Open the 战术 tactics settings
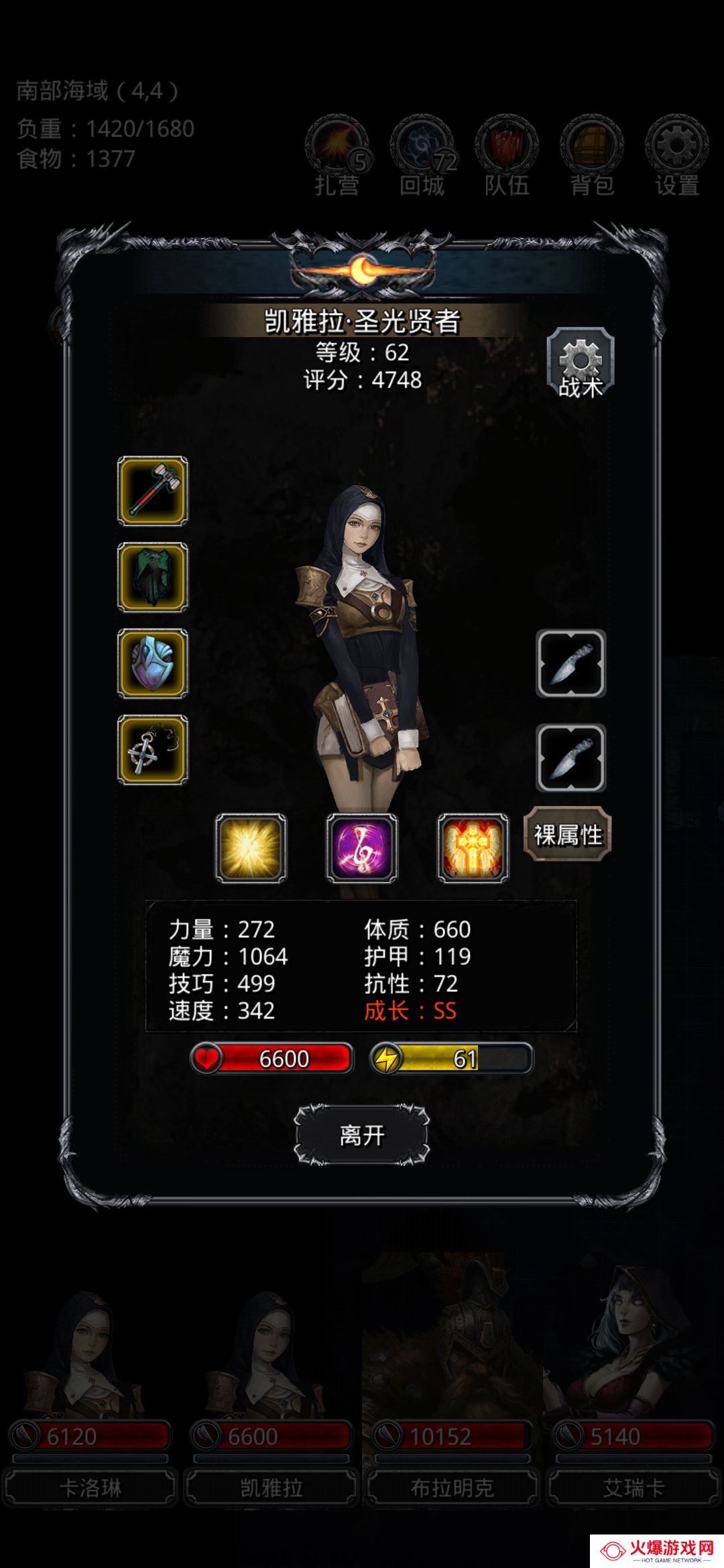This screenshot has width=724, height=1568. (x=581, y=365)
